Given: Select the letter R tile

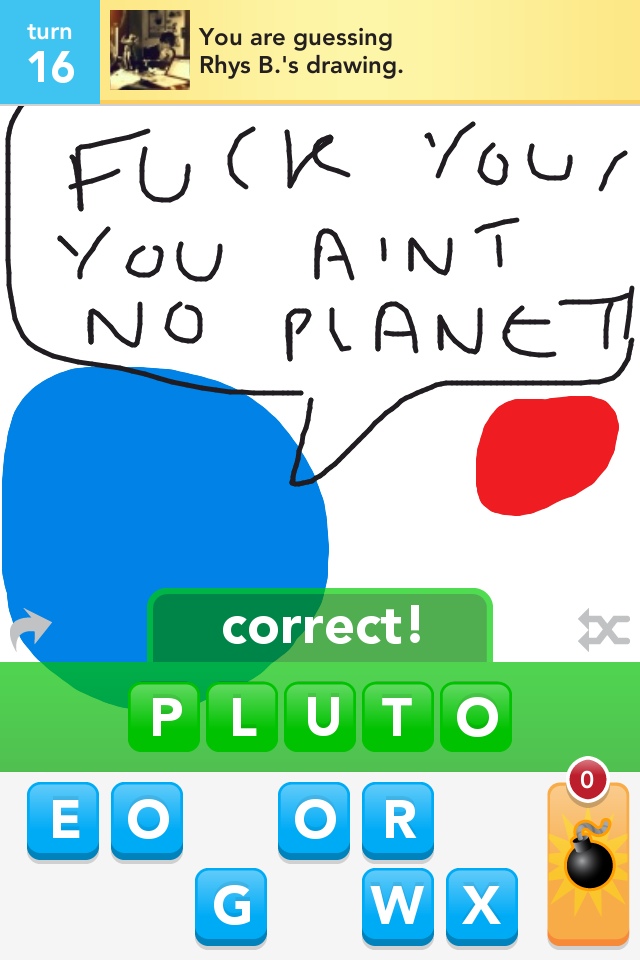Looking at the screenshot, I should (397, 820).
